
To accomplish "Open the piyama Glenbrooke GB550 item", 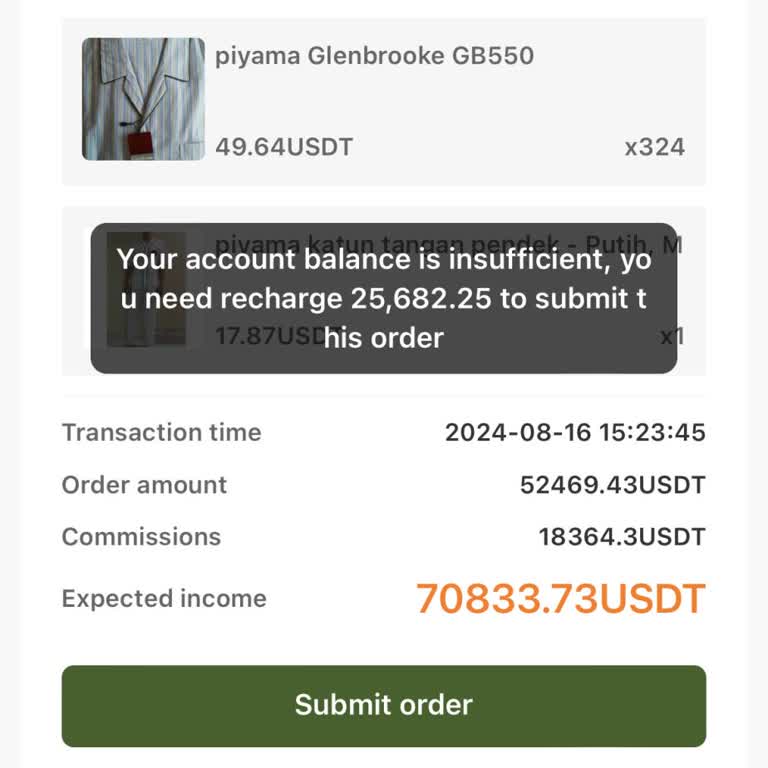I will point(374,56).
